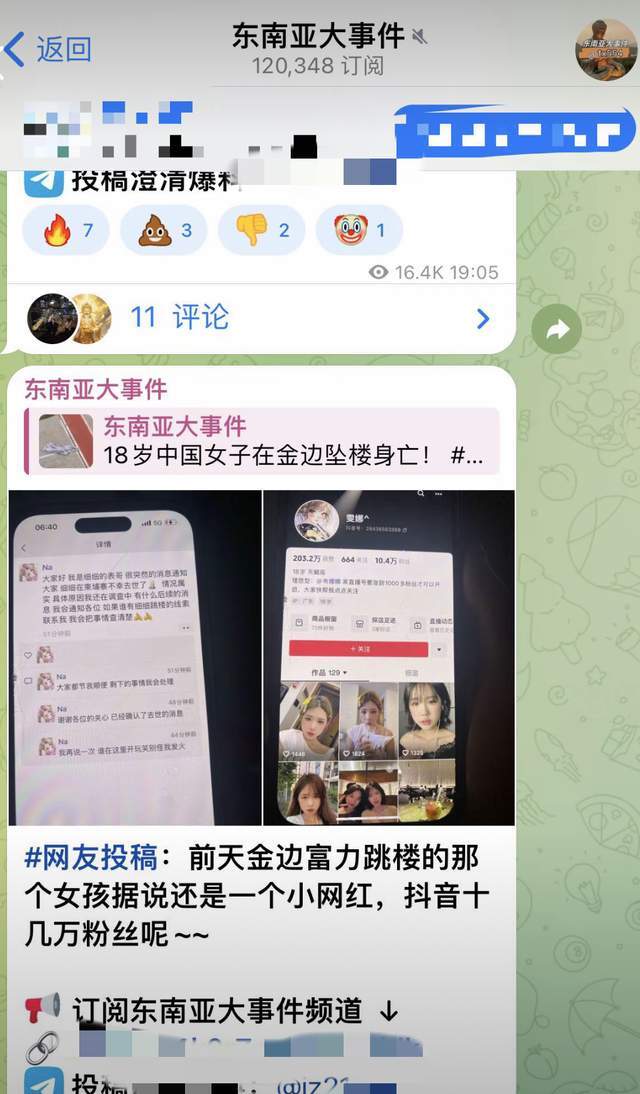Open the 东南亚大事件 sender name in the post
The height and width of the screenshot is (1094, 640).
[96, 389]
